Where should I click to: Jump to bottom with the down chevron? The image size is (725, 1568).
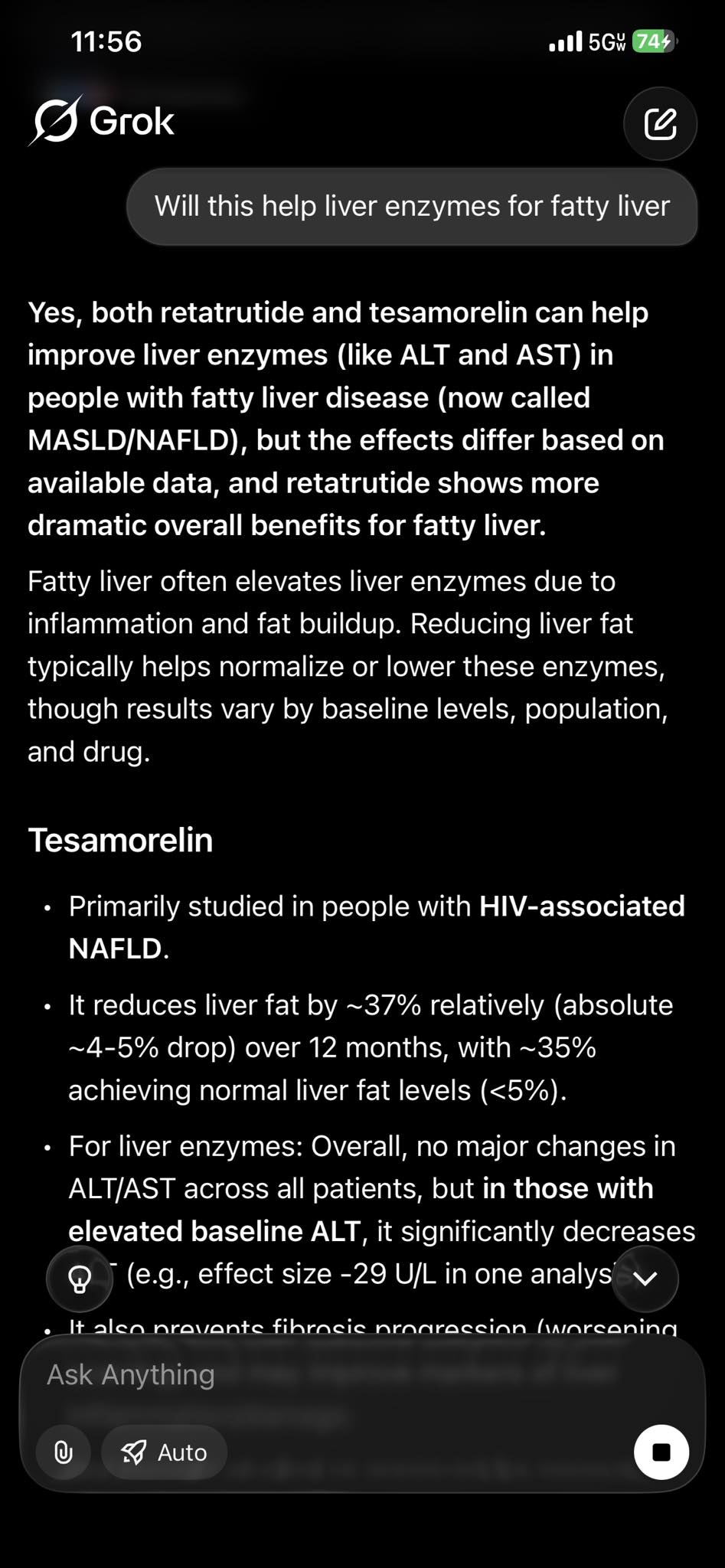645,1279
